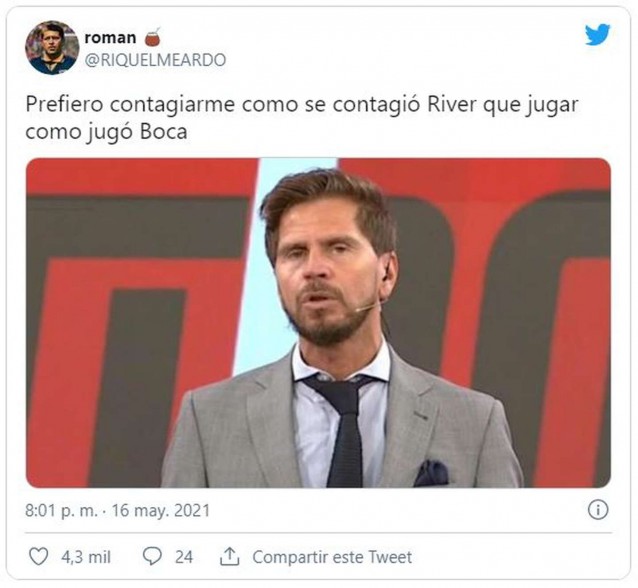Open the @RIQUELMEARDO profile handle
The height and width of the screenshot is (588, 638).
[x=156, y=60]
